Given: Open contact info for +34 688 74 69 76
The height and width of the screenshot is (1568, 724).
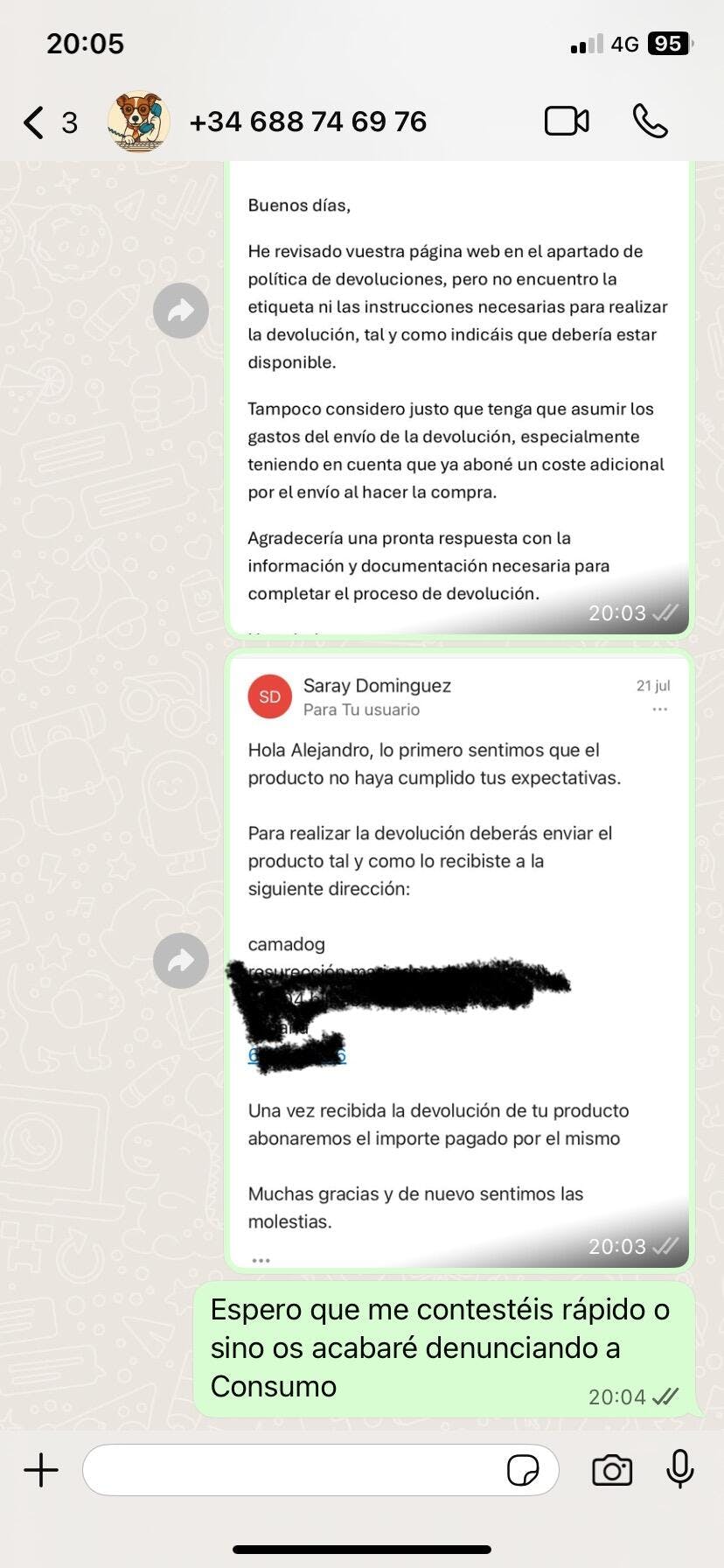Looking at the screenshot, I should pos(307,122).
